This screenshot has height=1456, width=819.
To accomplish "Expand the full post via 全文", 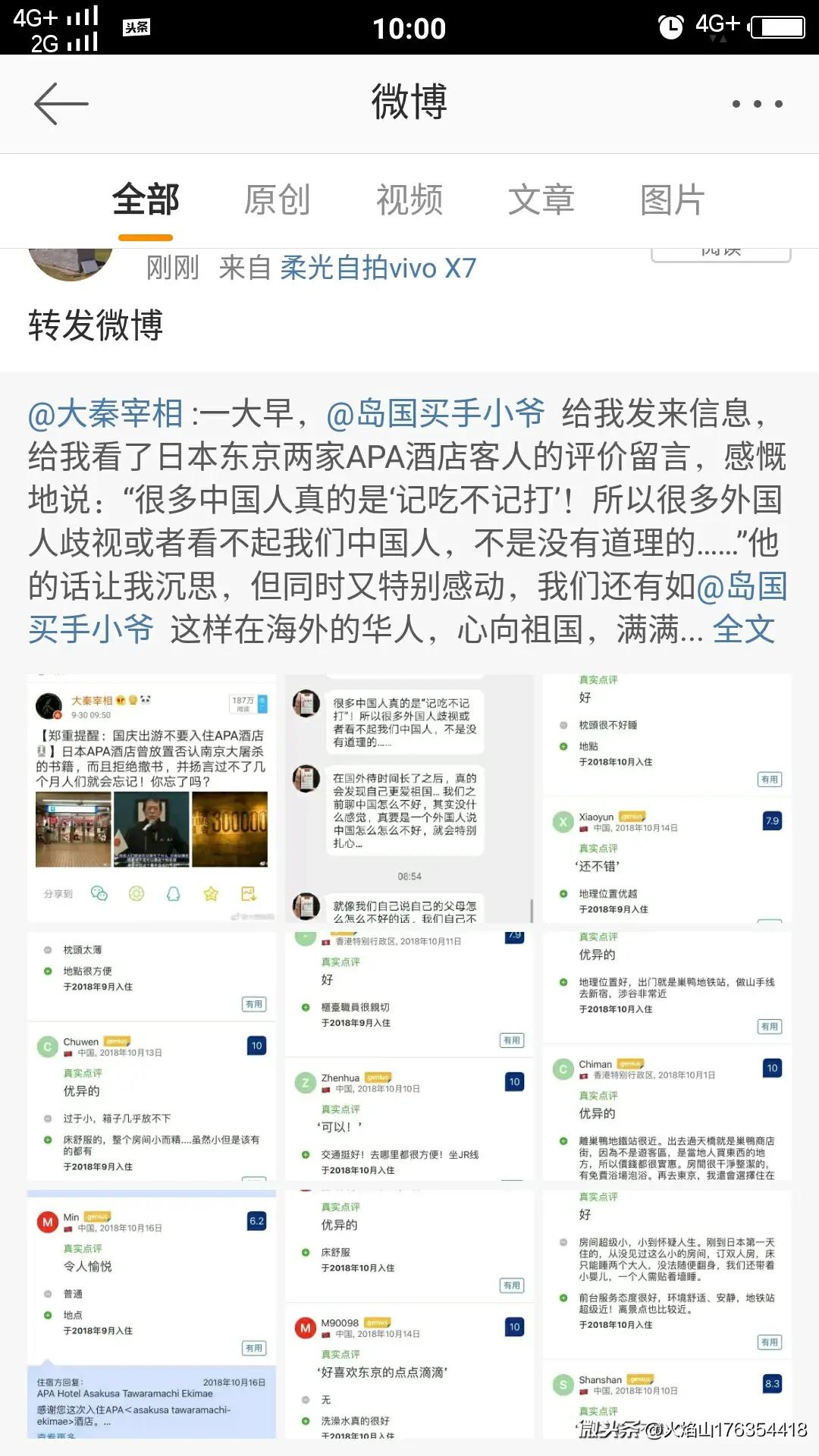I will [744, 629].
